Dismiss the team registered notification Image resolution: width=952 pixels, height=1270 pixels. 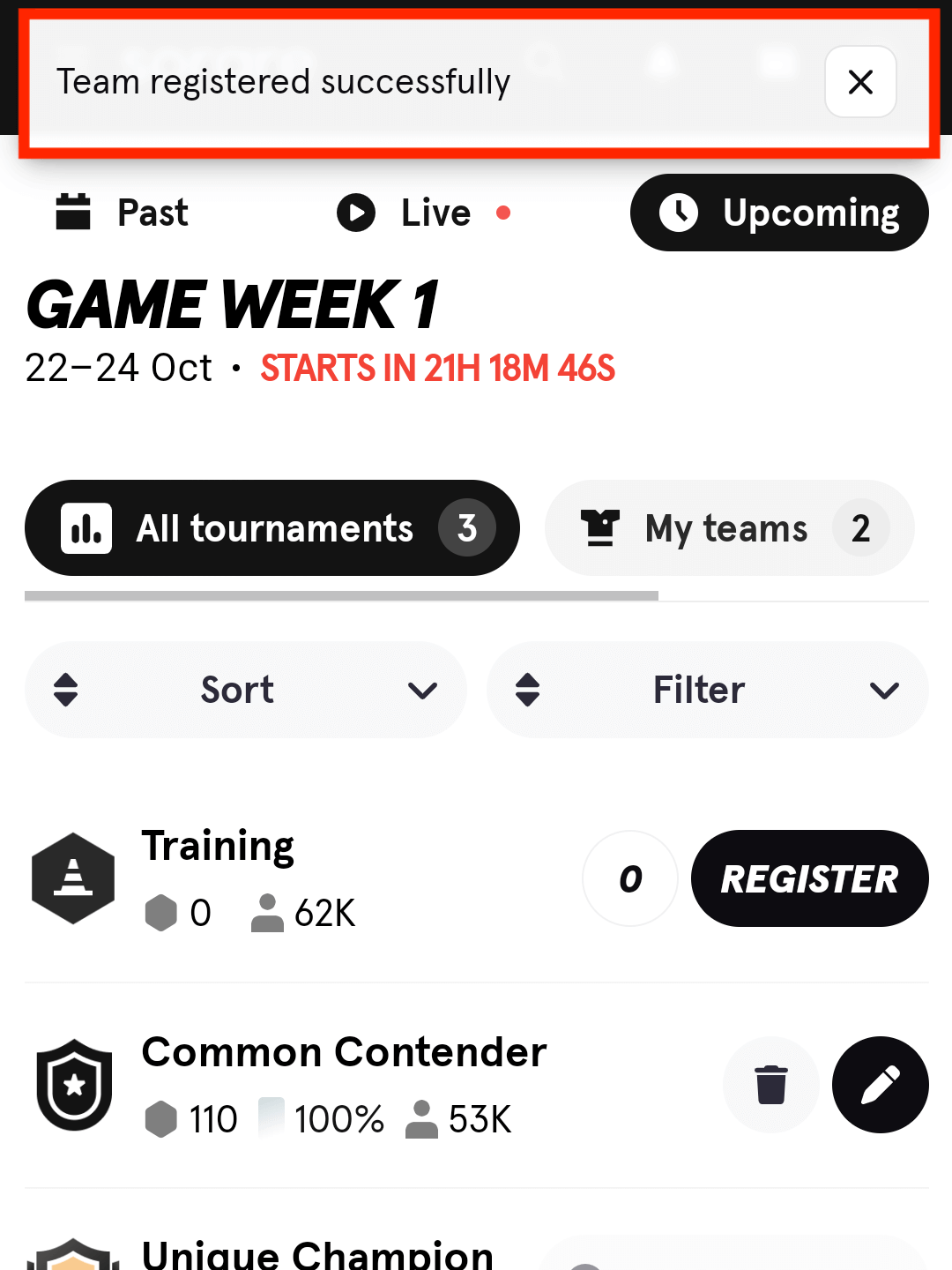(x=860, y=82)
